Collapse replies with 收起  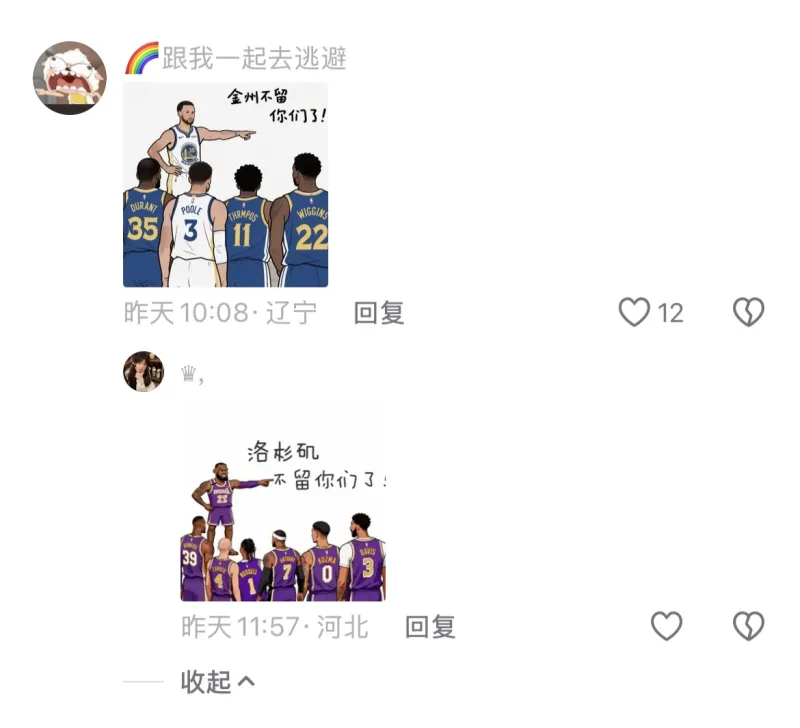(218, 682)
